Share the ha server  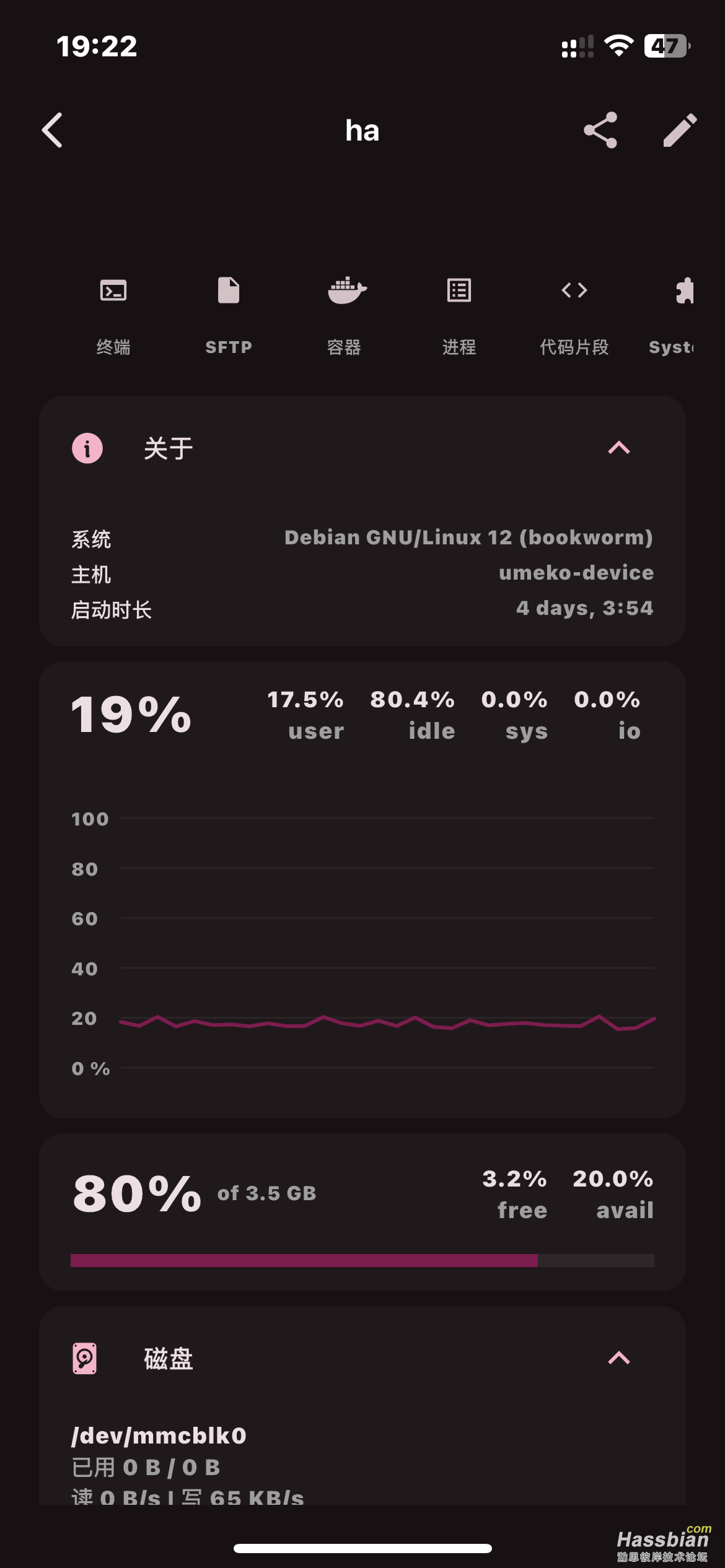[x=600, y=130]
